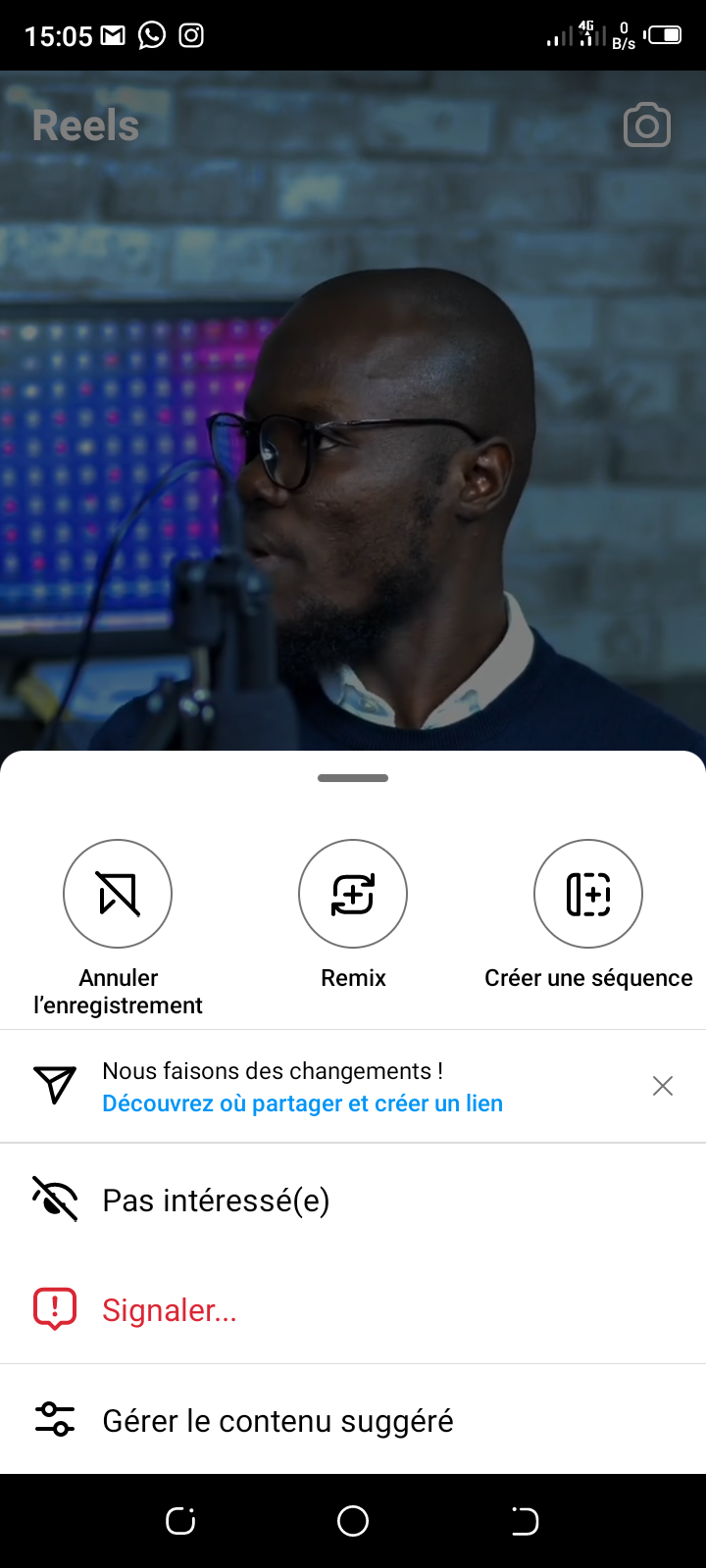Image resolution: width=706 pixels, height=1568 pixels.
Task: Dismiss the Nous faisons des changements banner
Action: (x=663, y=1086)
